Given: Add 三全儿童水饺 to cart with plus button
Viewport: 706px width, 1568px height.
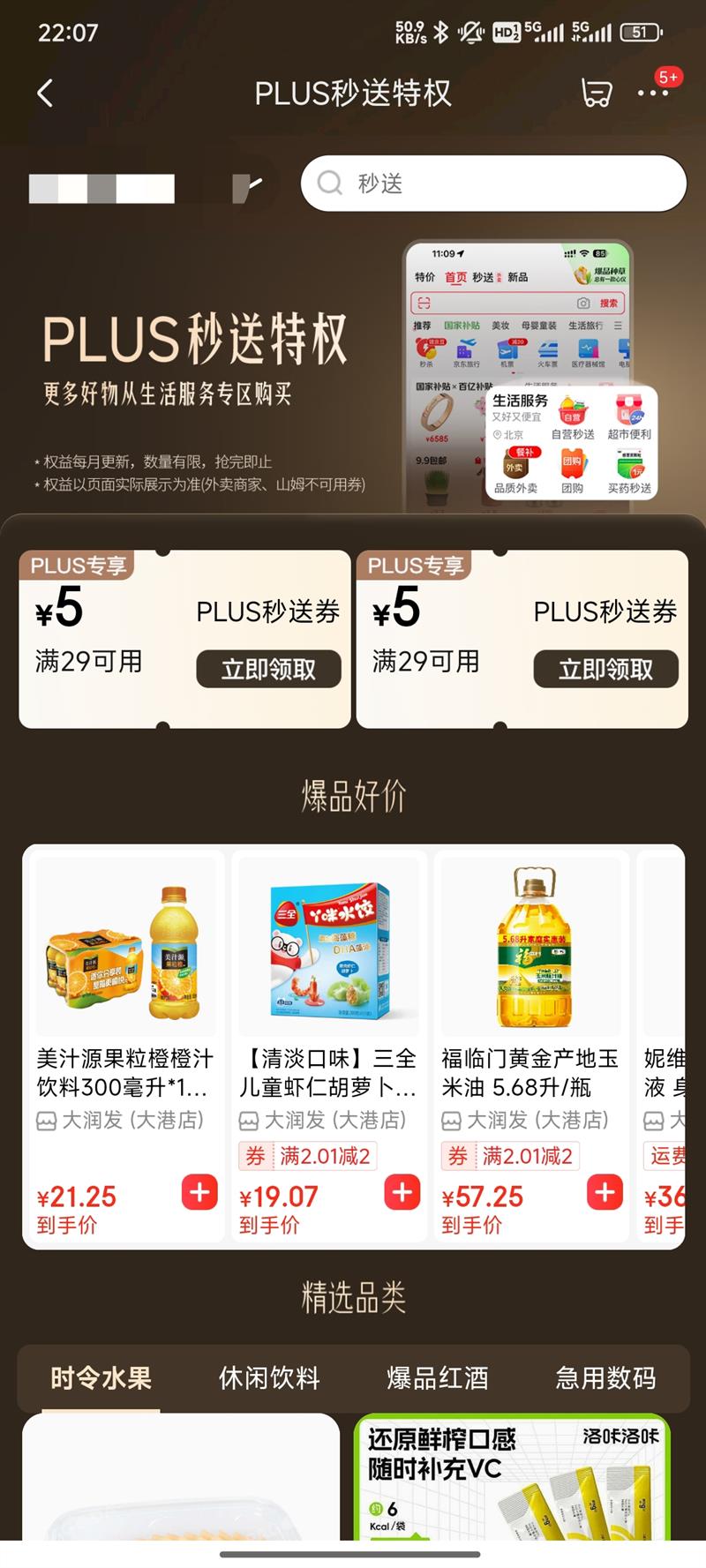Looking at the screenshot, I should 402,1194.
